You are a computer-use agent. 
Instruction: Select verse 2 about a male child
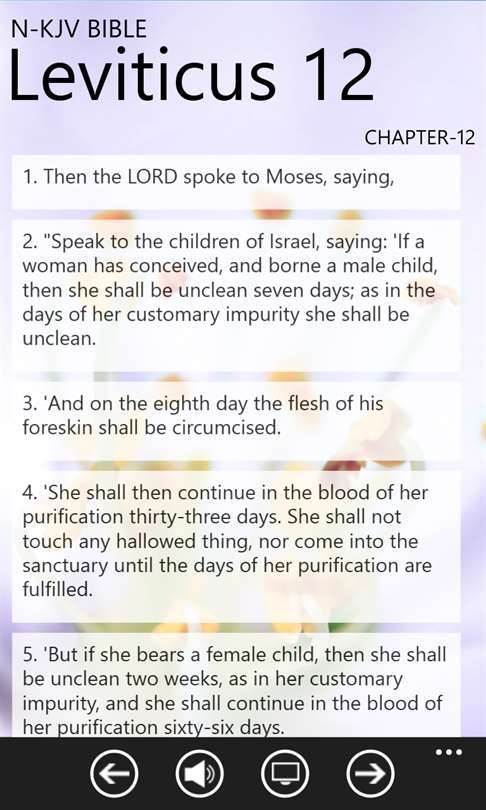[x=236, y=295]
